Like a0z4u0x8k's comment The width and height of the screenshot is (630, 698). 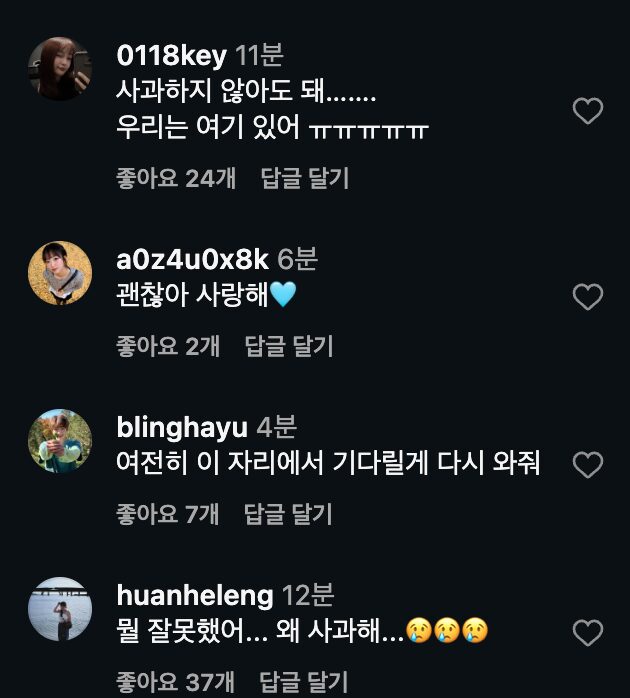tap(588, 296)
